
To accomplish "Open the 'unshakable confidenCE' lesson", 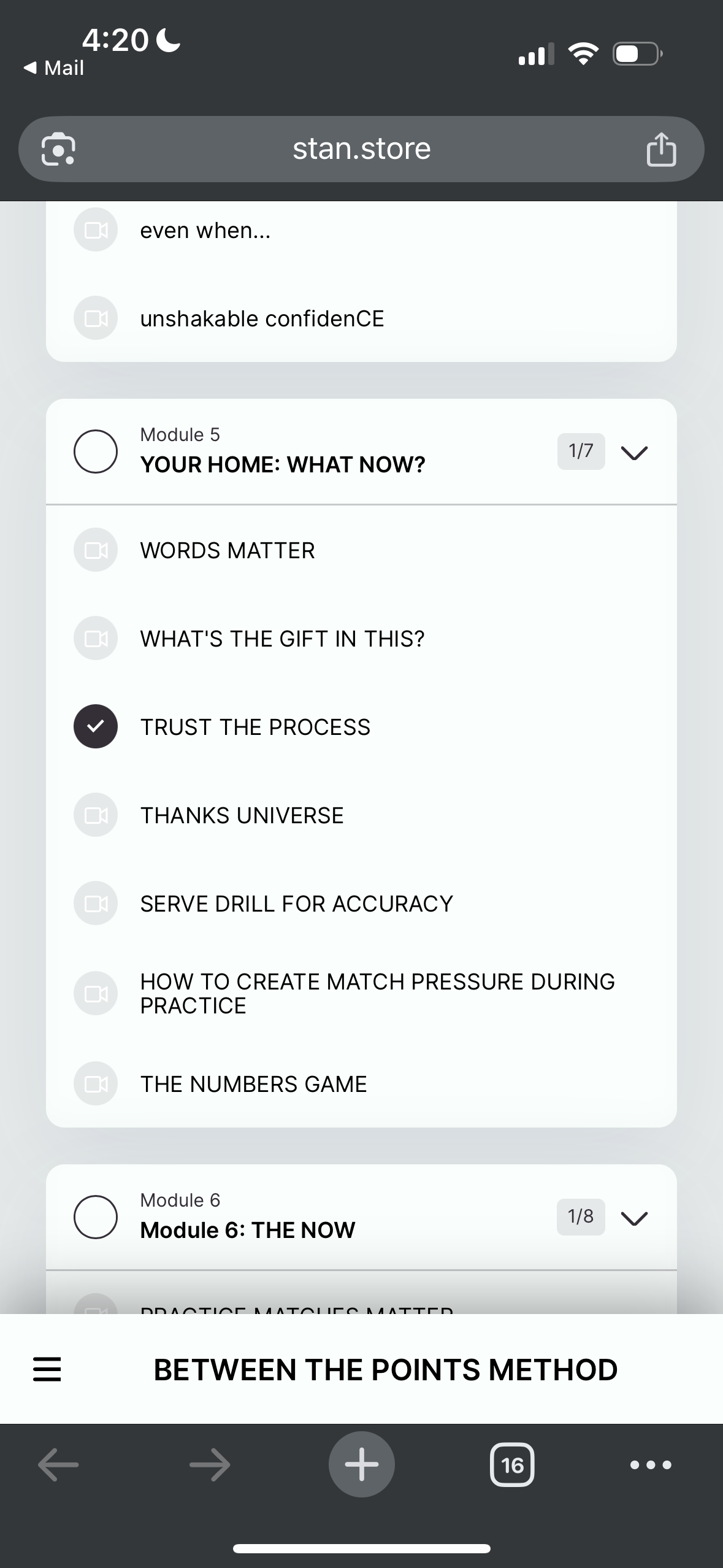I will point(262,319).
